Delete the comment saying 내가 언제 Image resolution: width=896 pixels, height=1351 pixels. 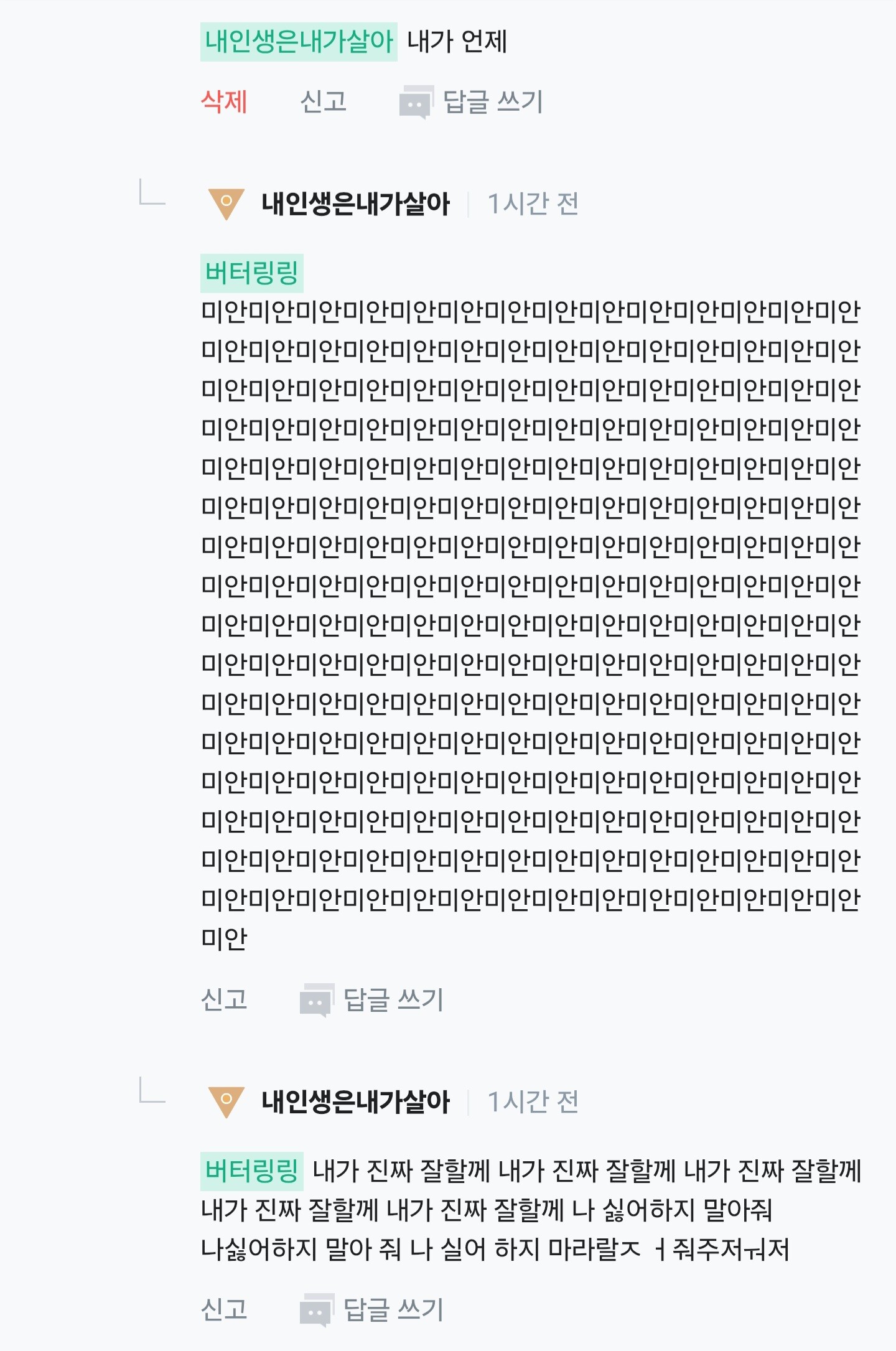click(x=224, y=101)
